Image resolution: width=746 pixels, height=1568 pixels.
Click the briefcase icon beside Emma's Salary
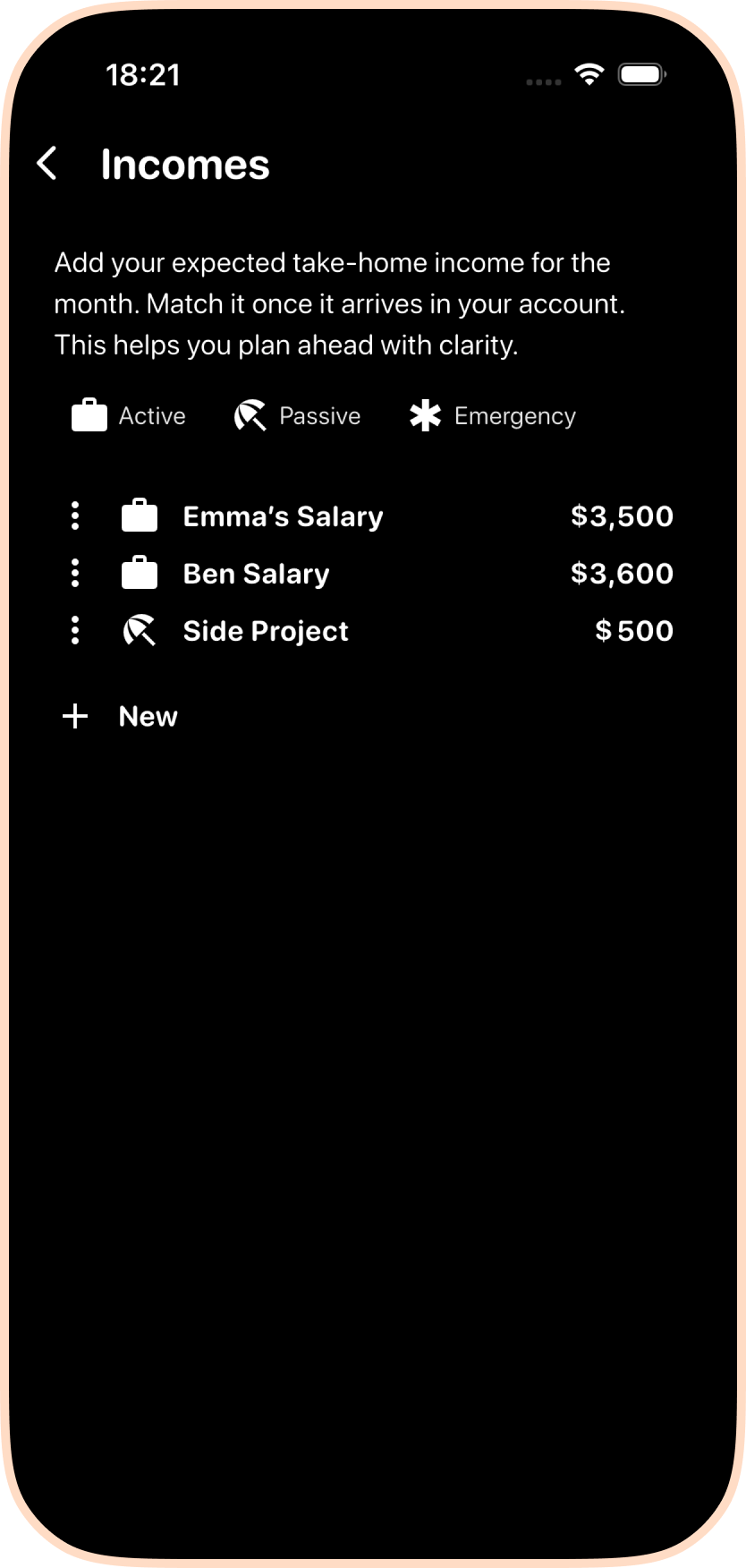tap(139, 516)
